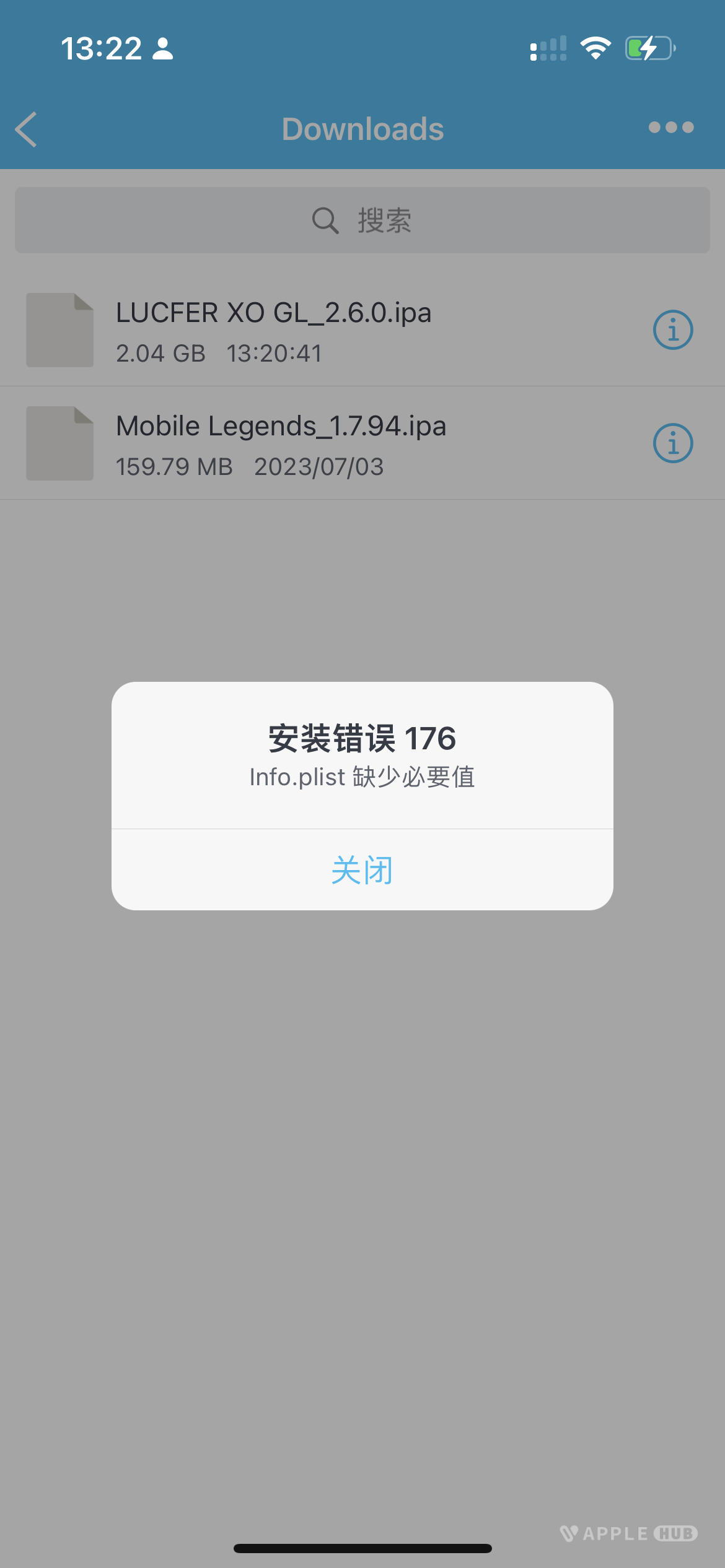725x1568 pixels.
Task: Tap the cellular signal bars indicator
Action: tap(548, 48)
